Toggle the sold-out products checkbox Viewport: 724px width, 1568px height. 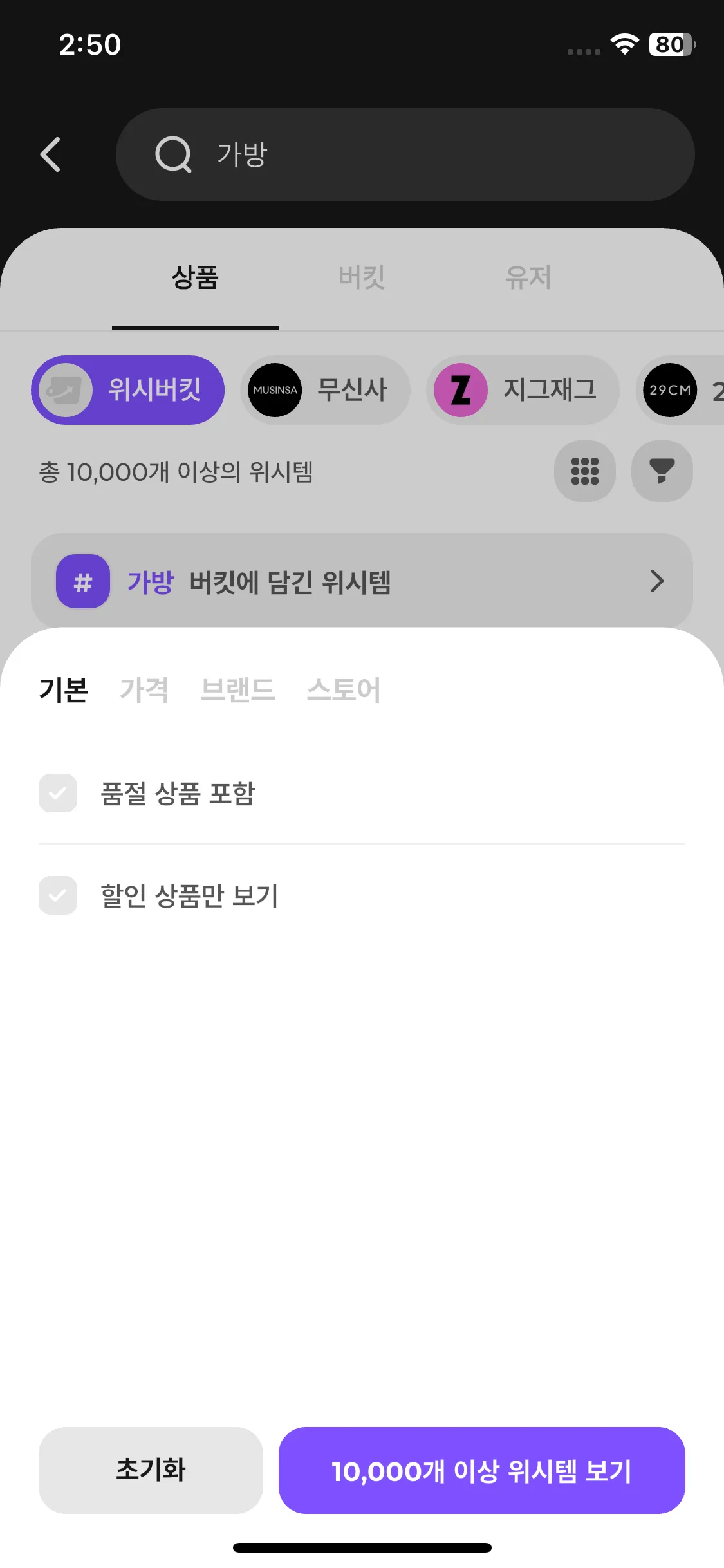click(x=58, y=793)
